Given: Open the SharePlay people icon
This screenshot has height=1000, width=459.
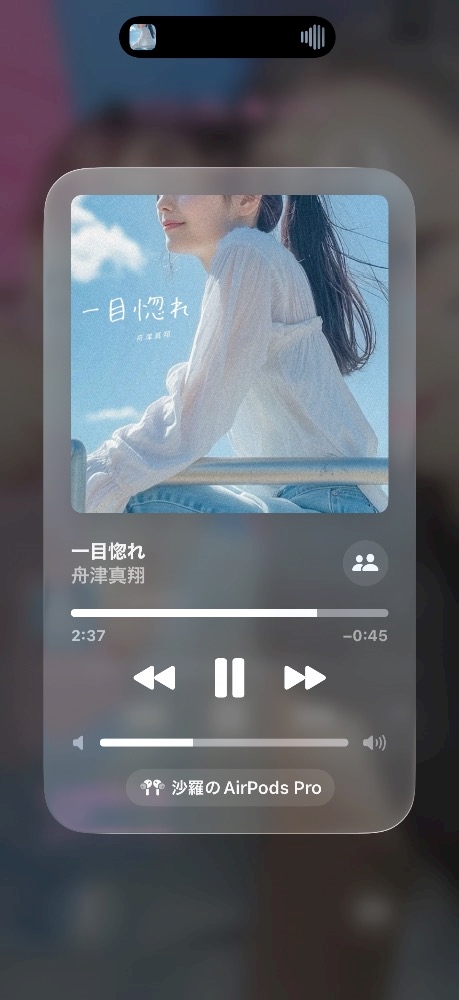Looking at the screenshot, I should pos(365,563).
